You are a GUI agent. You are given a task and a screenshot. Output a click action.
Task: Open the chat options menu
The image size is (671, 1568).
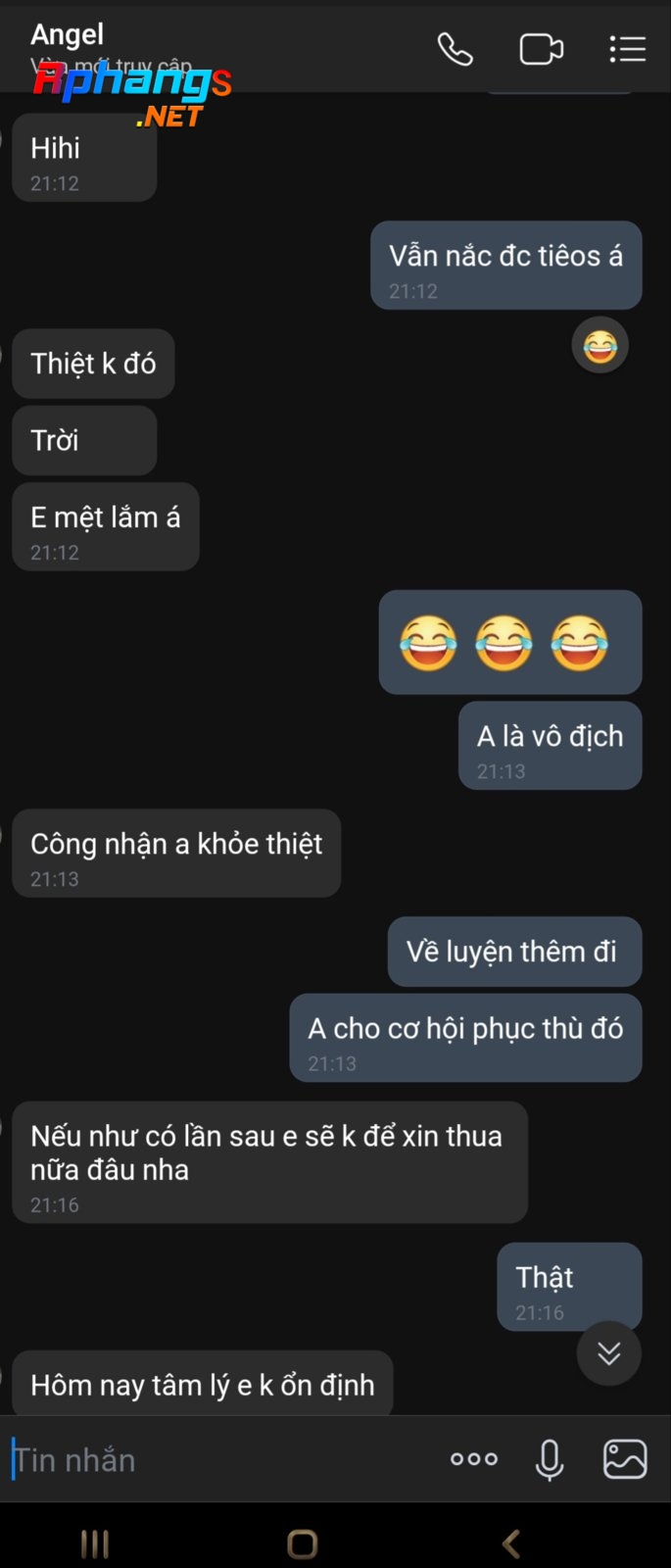tap(627, 49)
